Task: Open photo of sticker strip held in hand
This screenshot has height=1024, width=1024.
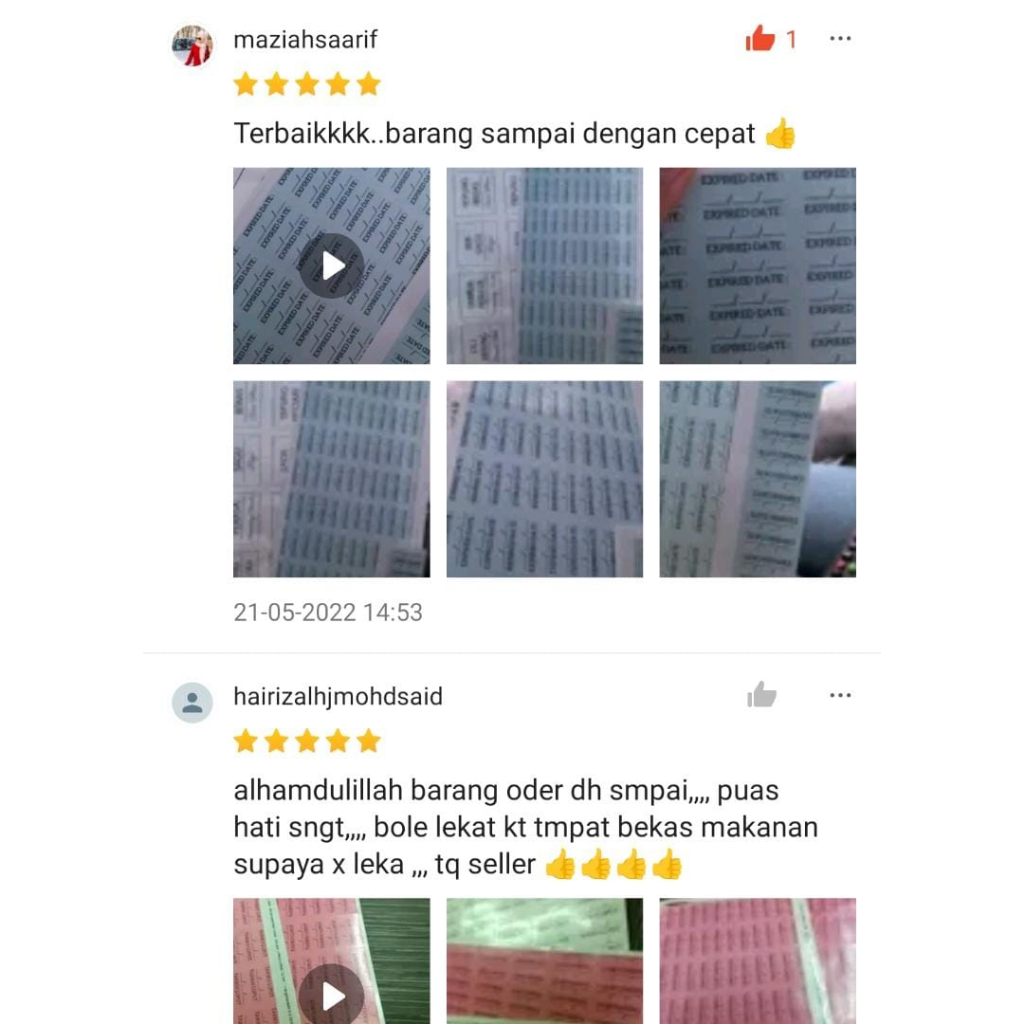Action: 757,479
